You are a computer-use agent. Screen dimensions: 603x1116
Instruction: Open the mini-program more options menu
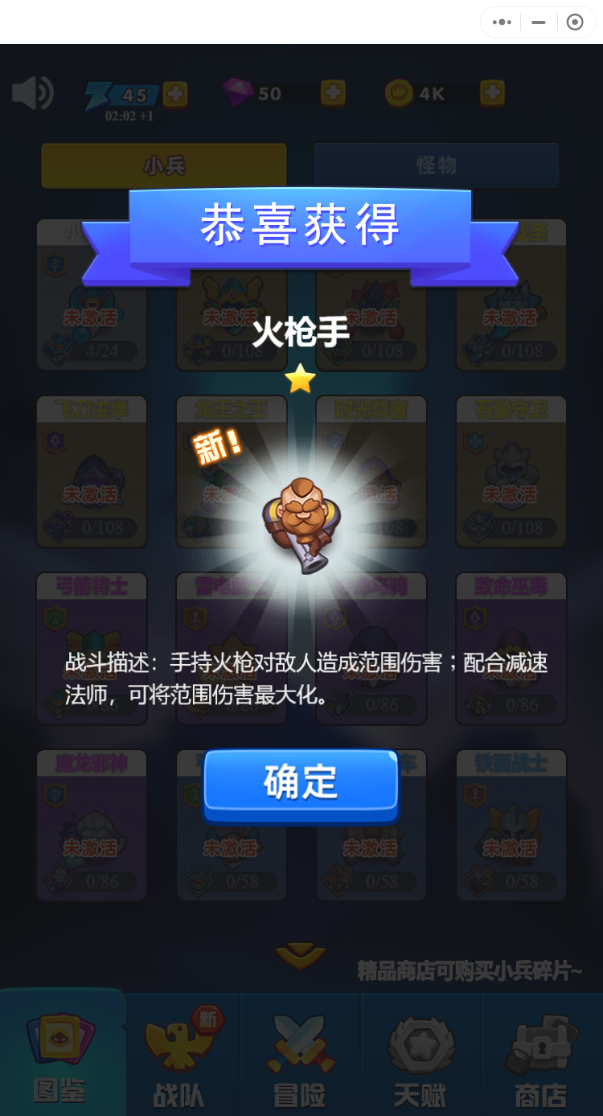[503, 22]
